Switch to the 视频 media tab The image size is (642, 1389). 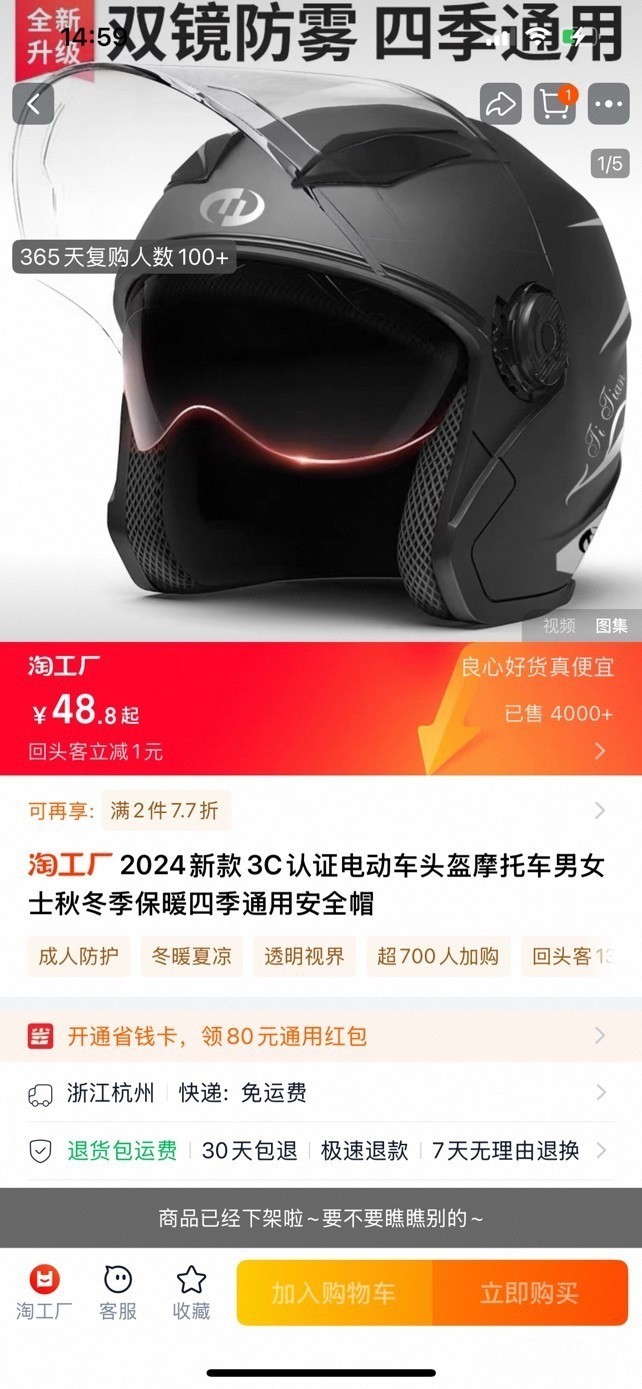(x=559, y=626)
